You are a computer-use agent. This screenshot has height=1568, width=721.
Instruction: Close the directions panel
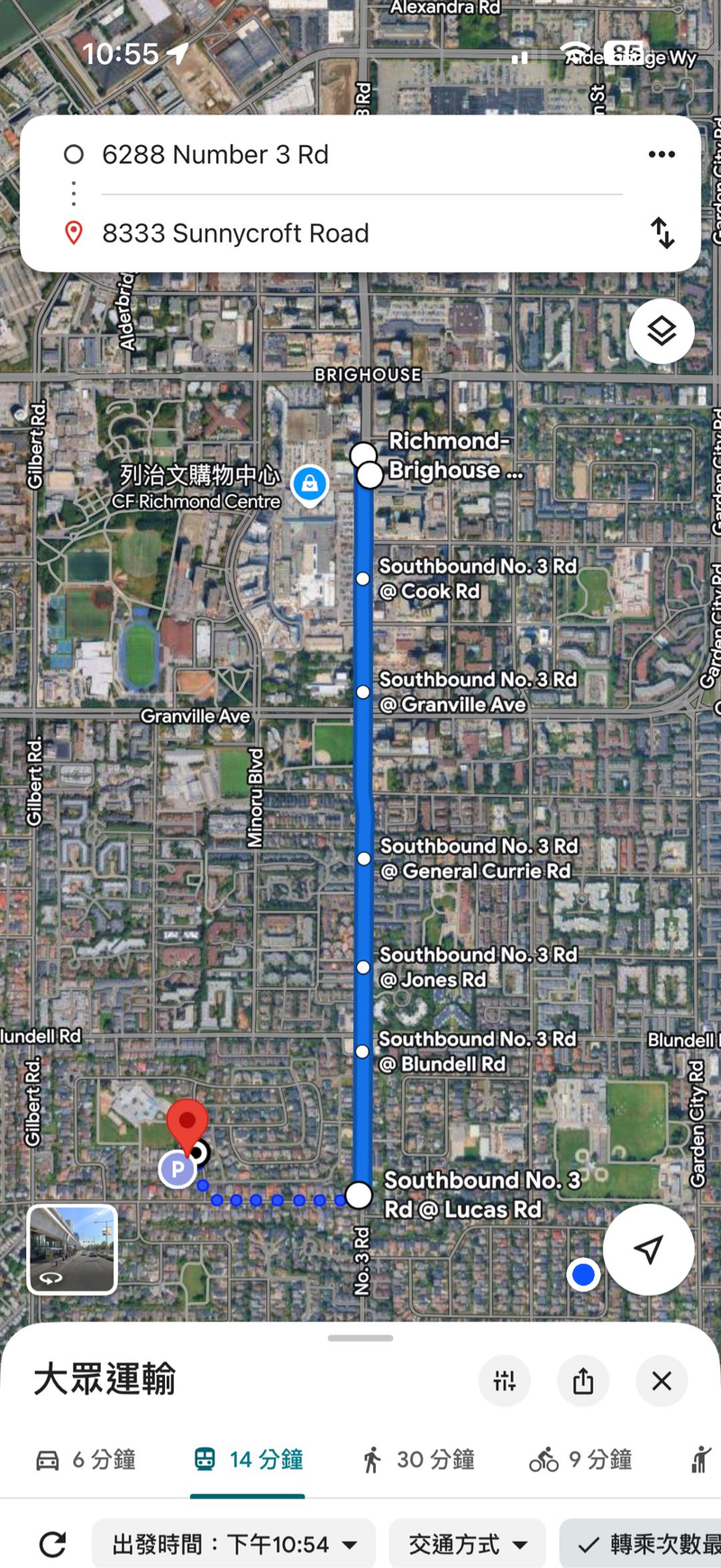pos(662,1380)
